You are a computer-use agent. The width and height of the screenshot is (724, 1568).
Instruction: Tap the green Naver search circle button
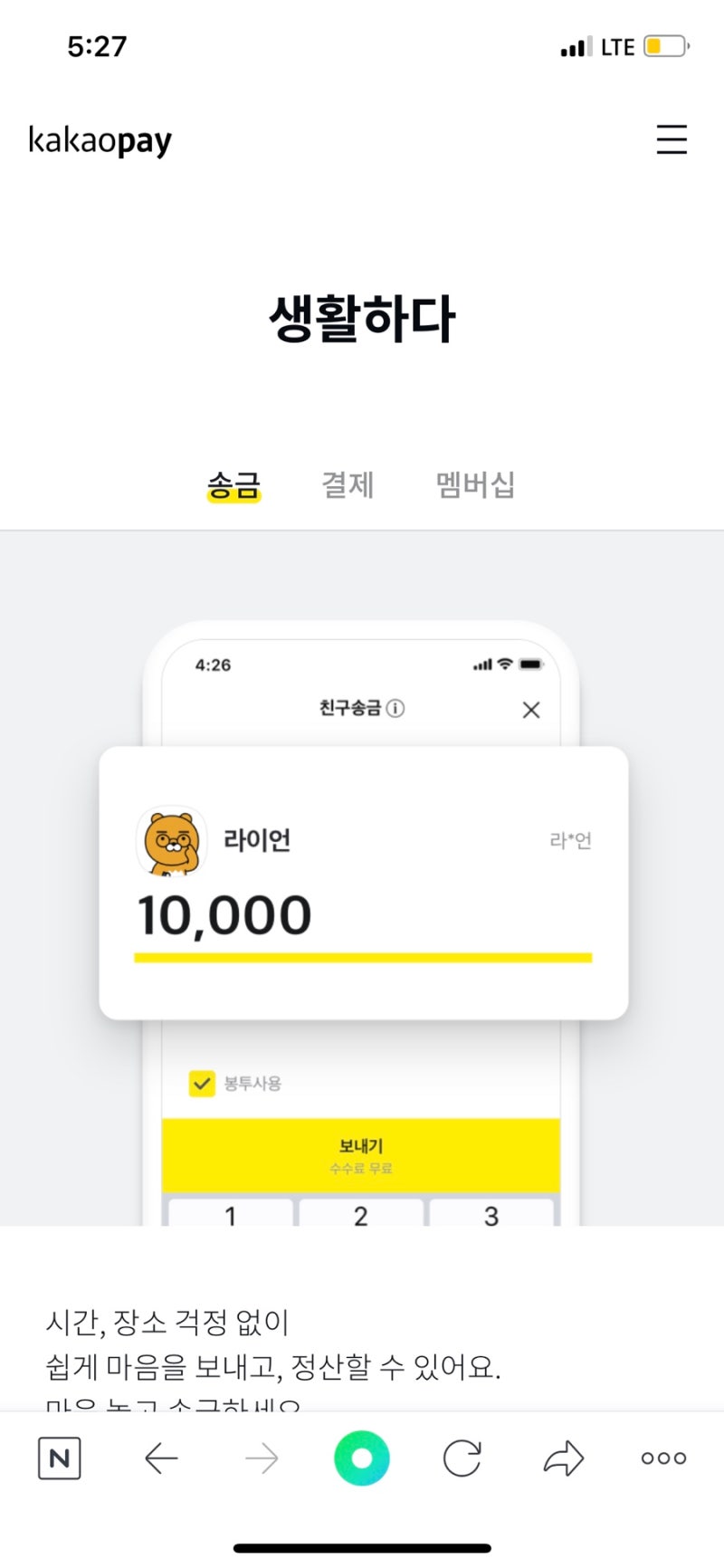point(362,1458)
